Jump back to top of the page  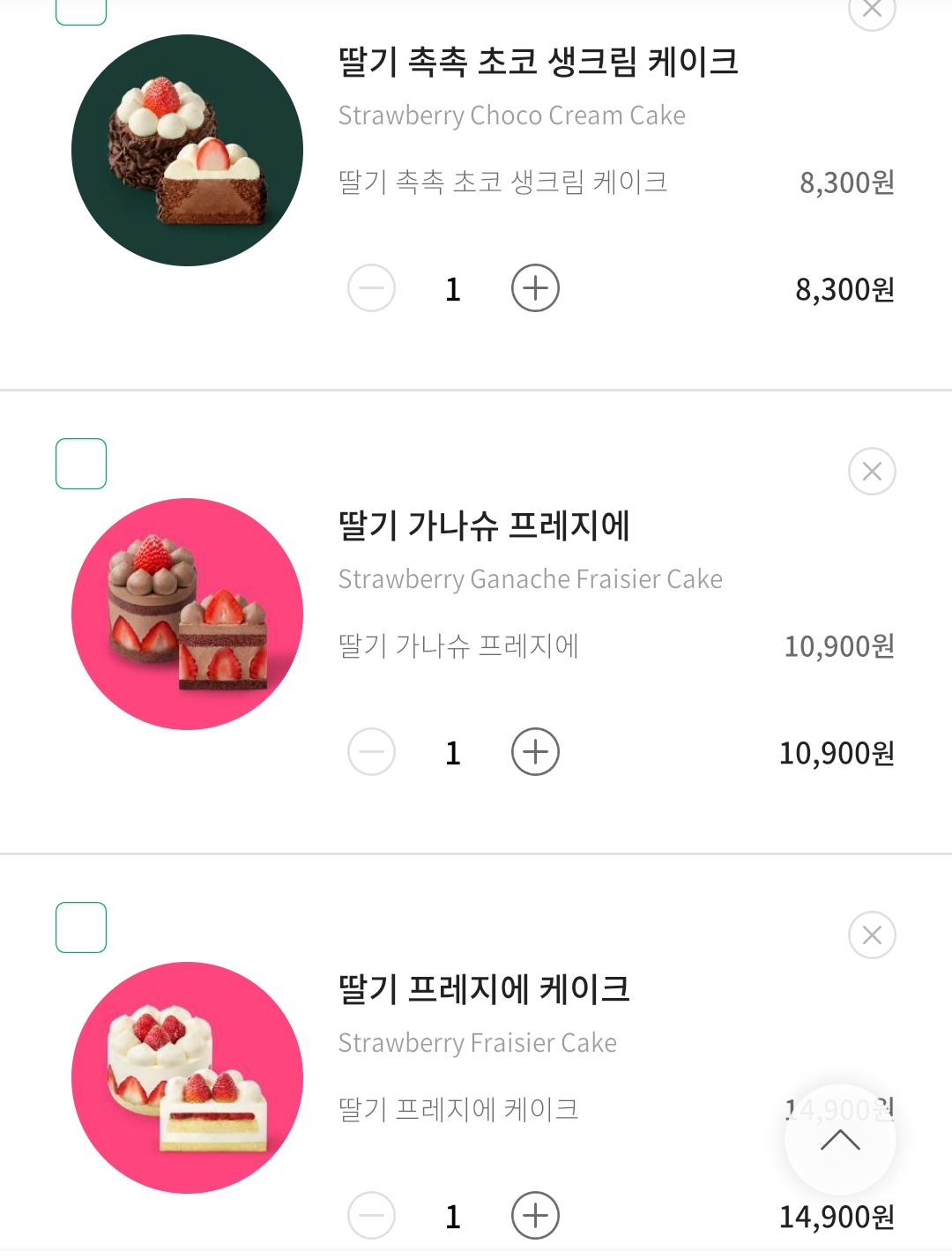tap(840, 1140)
